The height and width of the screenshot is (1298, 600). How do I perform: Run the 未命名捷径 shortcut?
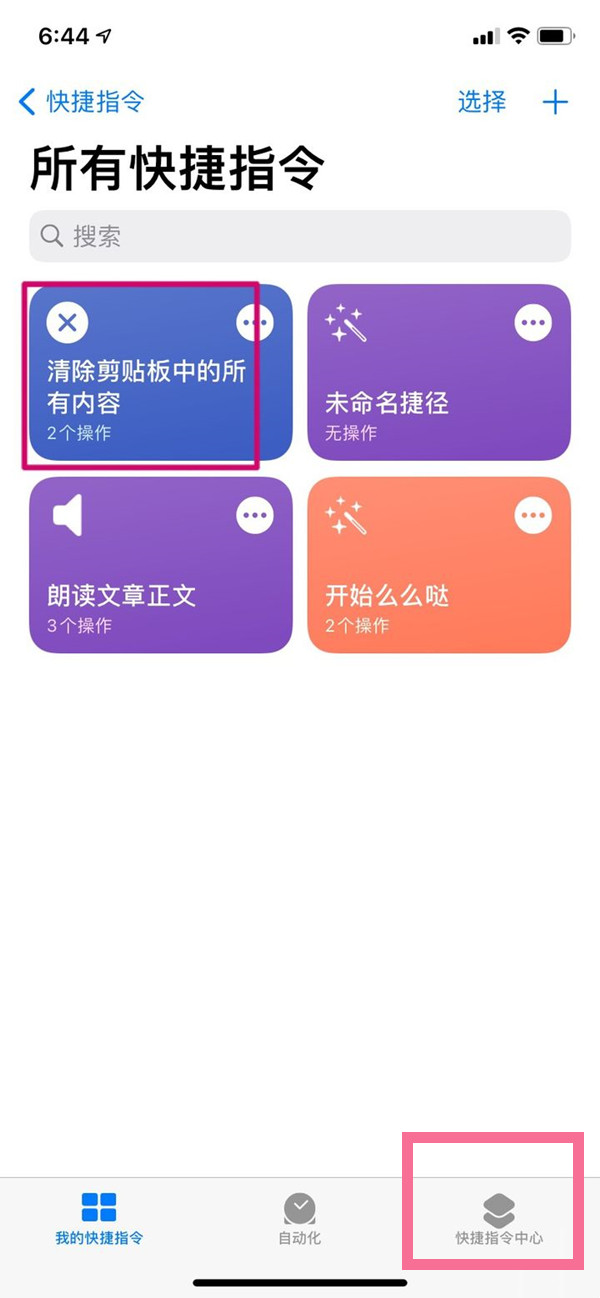point(420,400)
